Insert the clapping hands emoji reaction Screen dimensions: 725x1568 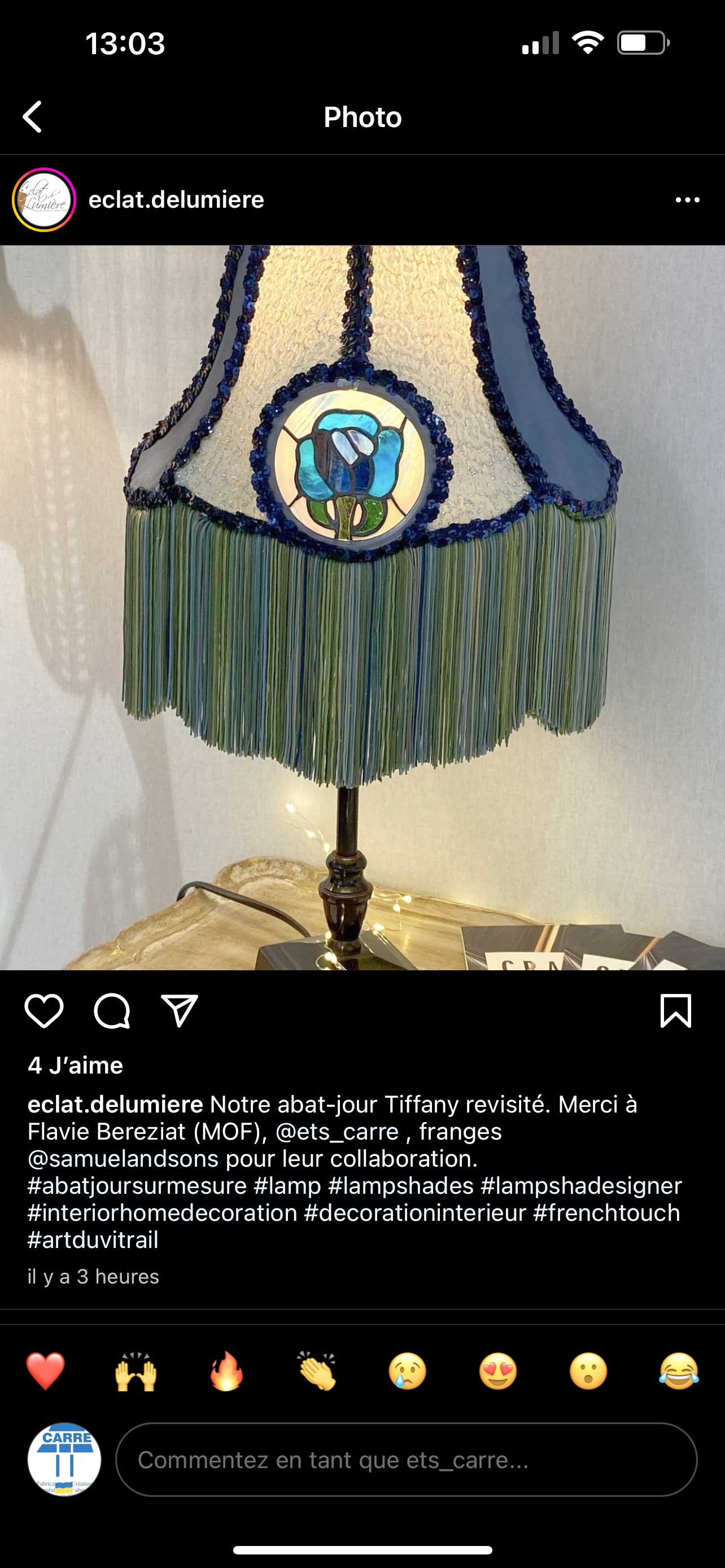[x=317, y=1372]
